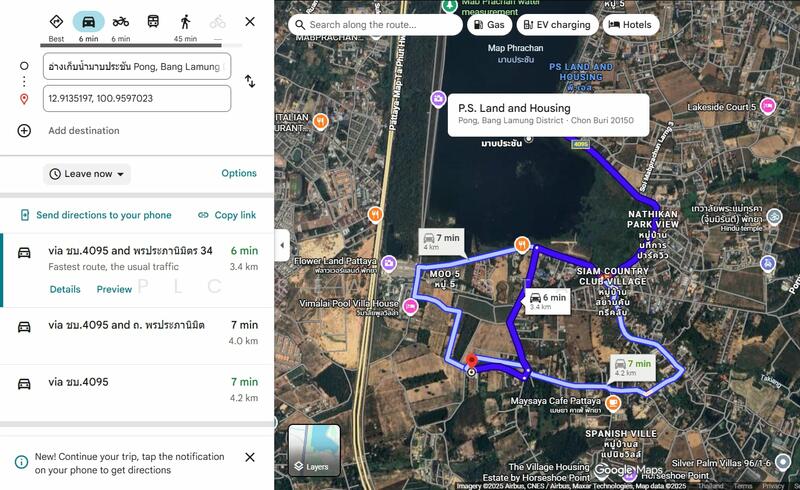Add another destination
800x490 pixels.
(x=83, y=131)
